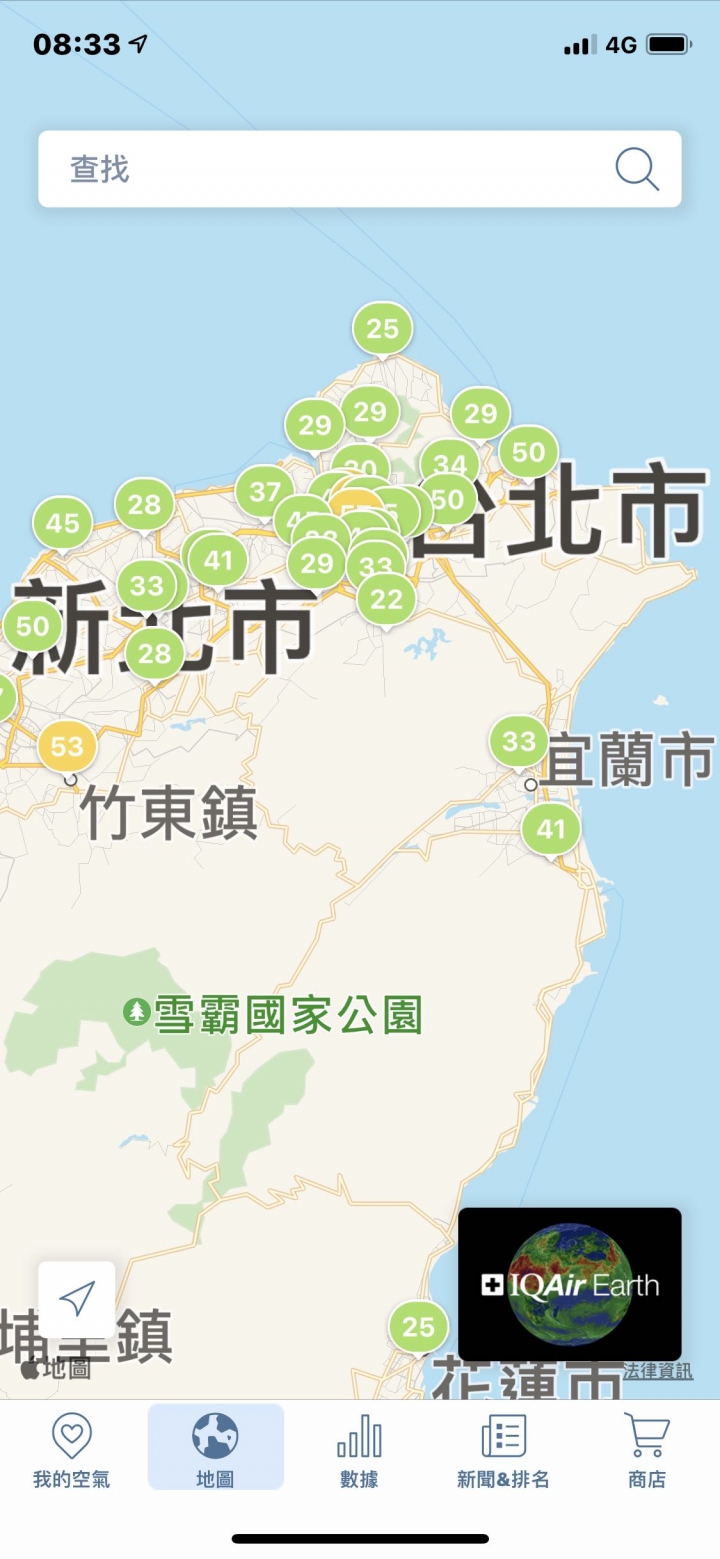Tap the 34 air quality marker
Image resolution: width=720 pixels, height=1559 pixels.
click(x=450, y=464)
